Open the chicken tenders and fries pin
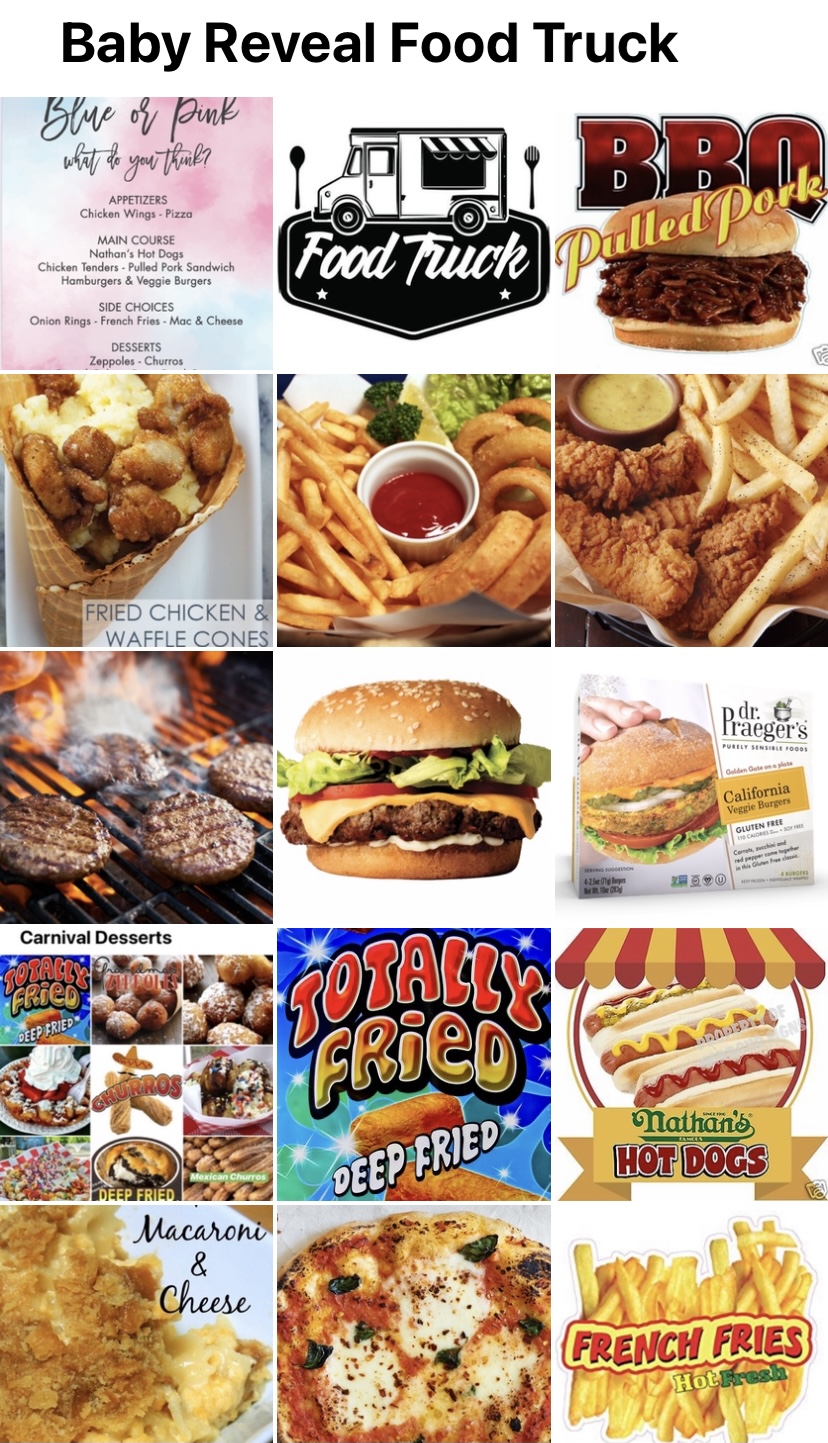Image resolution: width=828 pixels, height=1443 pixels. coord(691,510)
